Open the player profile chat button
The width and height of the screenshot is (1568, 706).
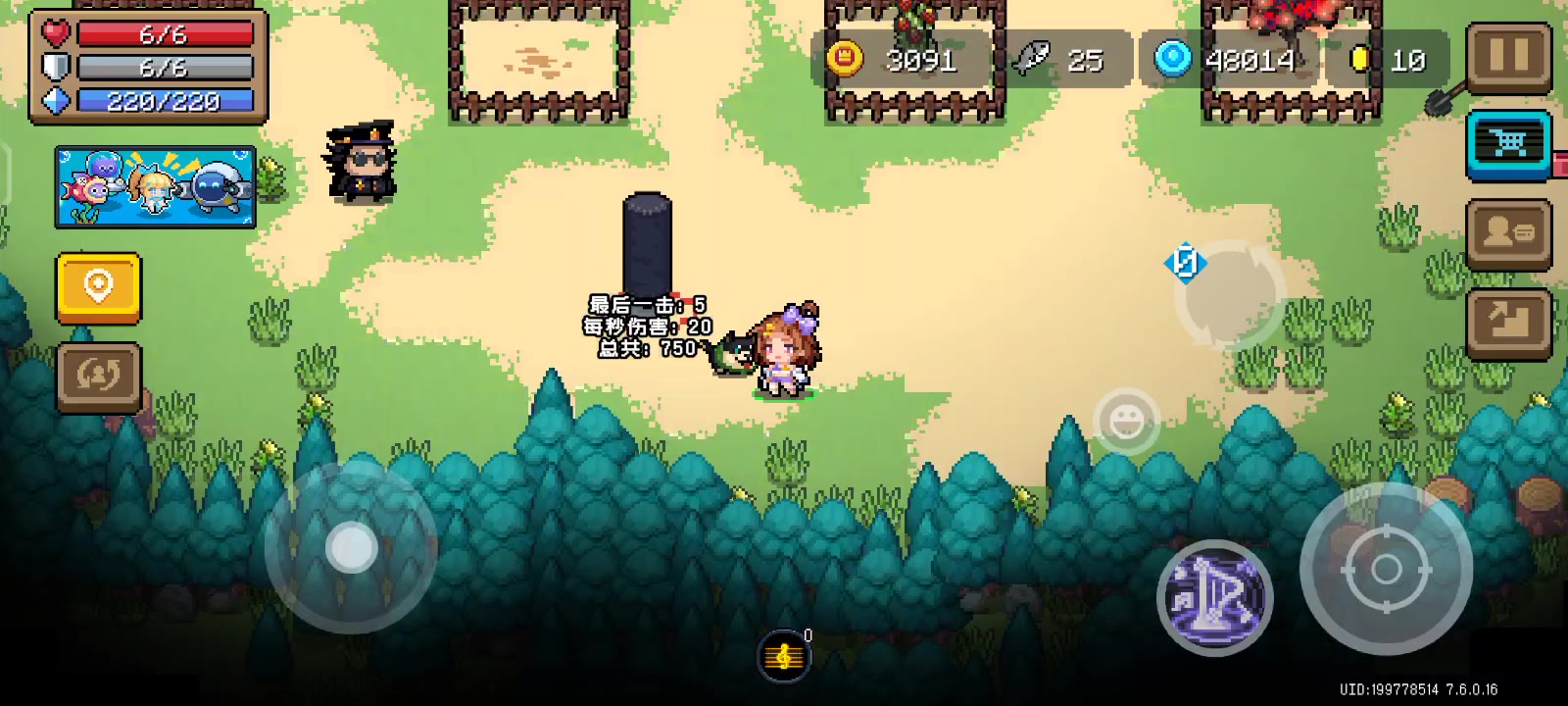click(x=1508, y=233)
